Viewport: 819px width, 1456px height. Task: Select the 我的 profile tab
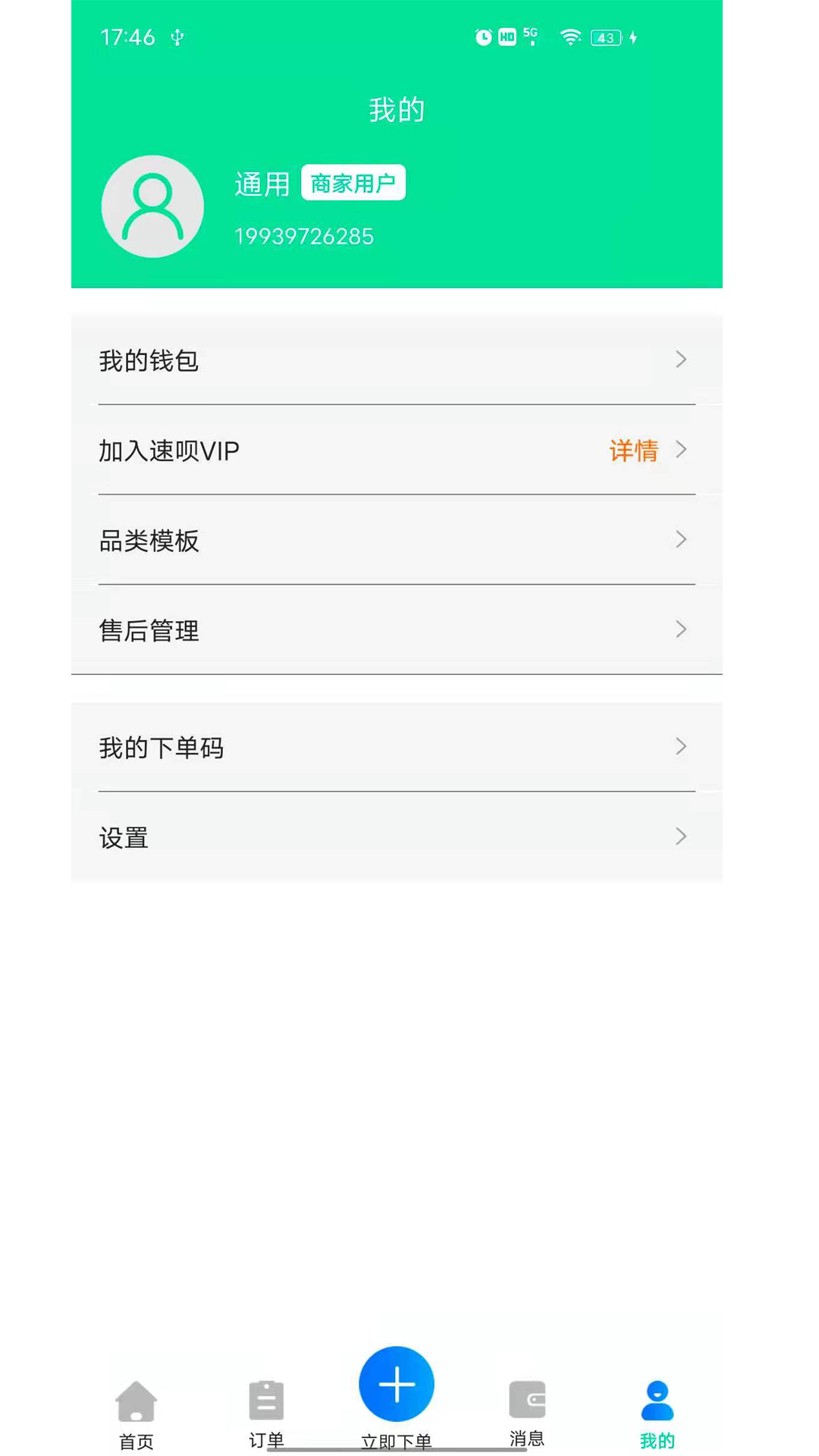click(657, 1413)
